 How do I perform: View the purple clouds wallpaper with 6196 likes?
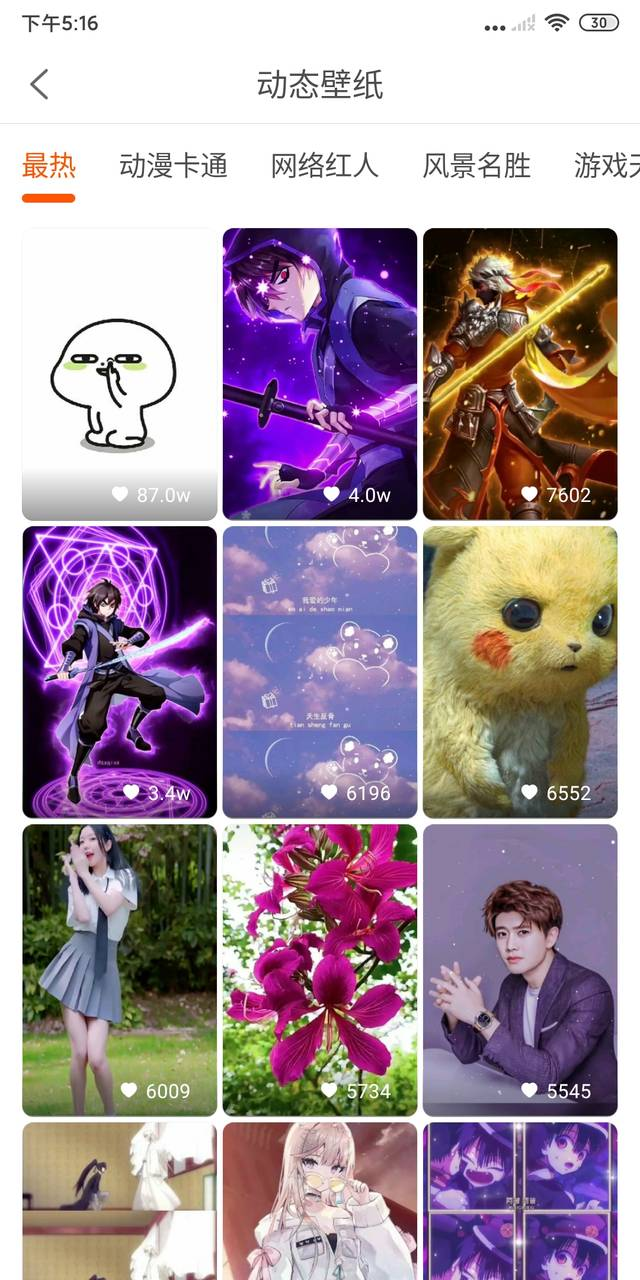click(319, 671)
